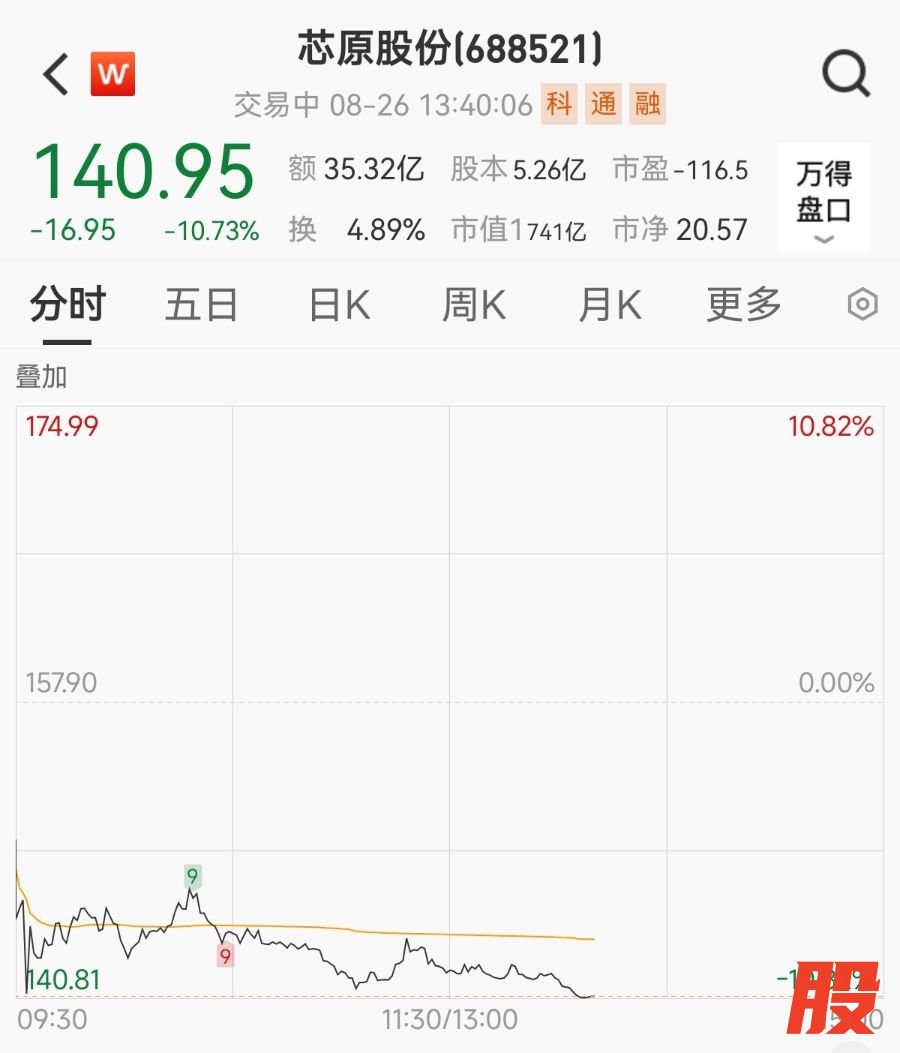The image size is (900, 1053).
Task: Tap 叠加 to overlay another chart
Action: (x=42, y=377)
